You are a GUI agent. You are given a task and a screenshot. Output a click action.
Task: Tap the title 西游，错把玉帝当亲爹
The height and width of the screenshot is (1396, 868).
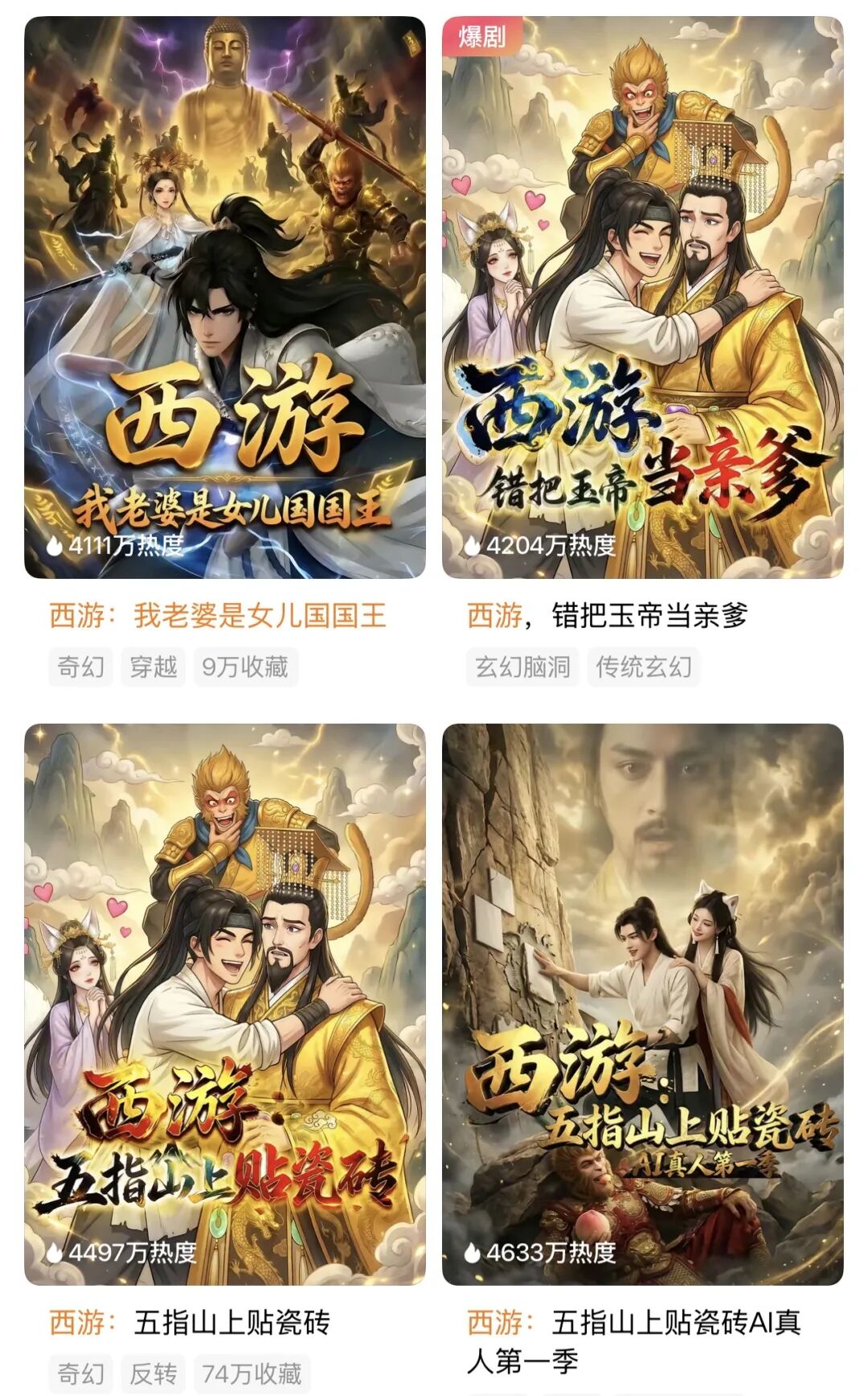coord(608,616)
